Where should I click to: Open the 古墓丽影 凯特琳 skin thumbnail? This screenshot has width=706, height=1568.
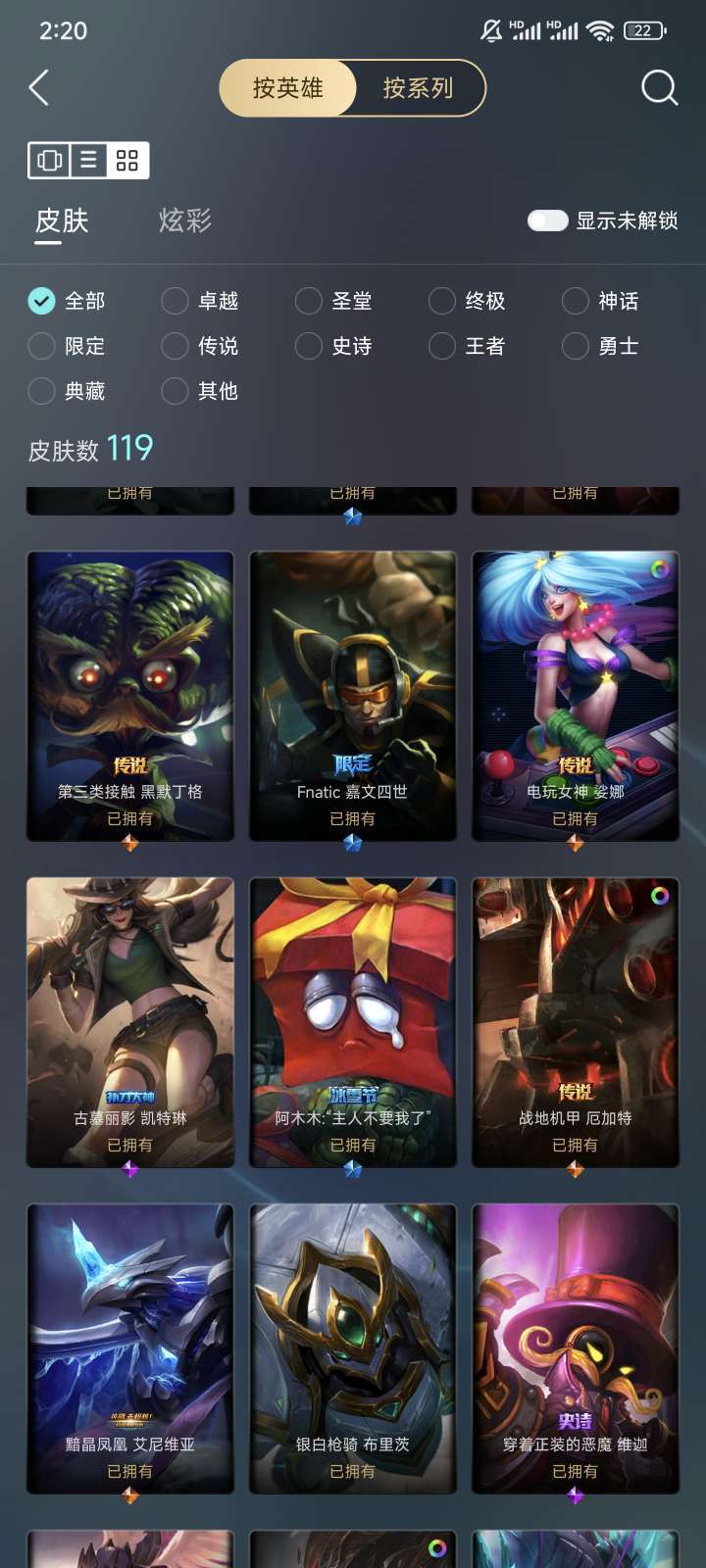(128, 1001)
